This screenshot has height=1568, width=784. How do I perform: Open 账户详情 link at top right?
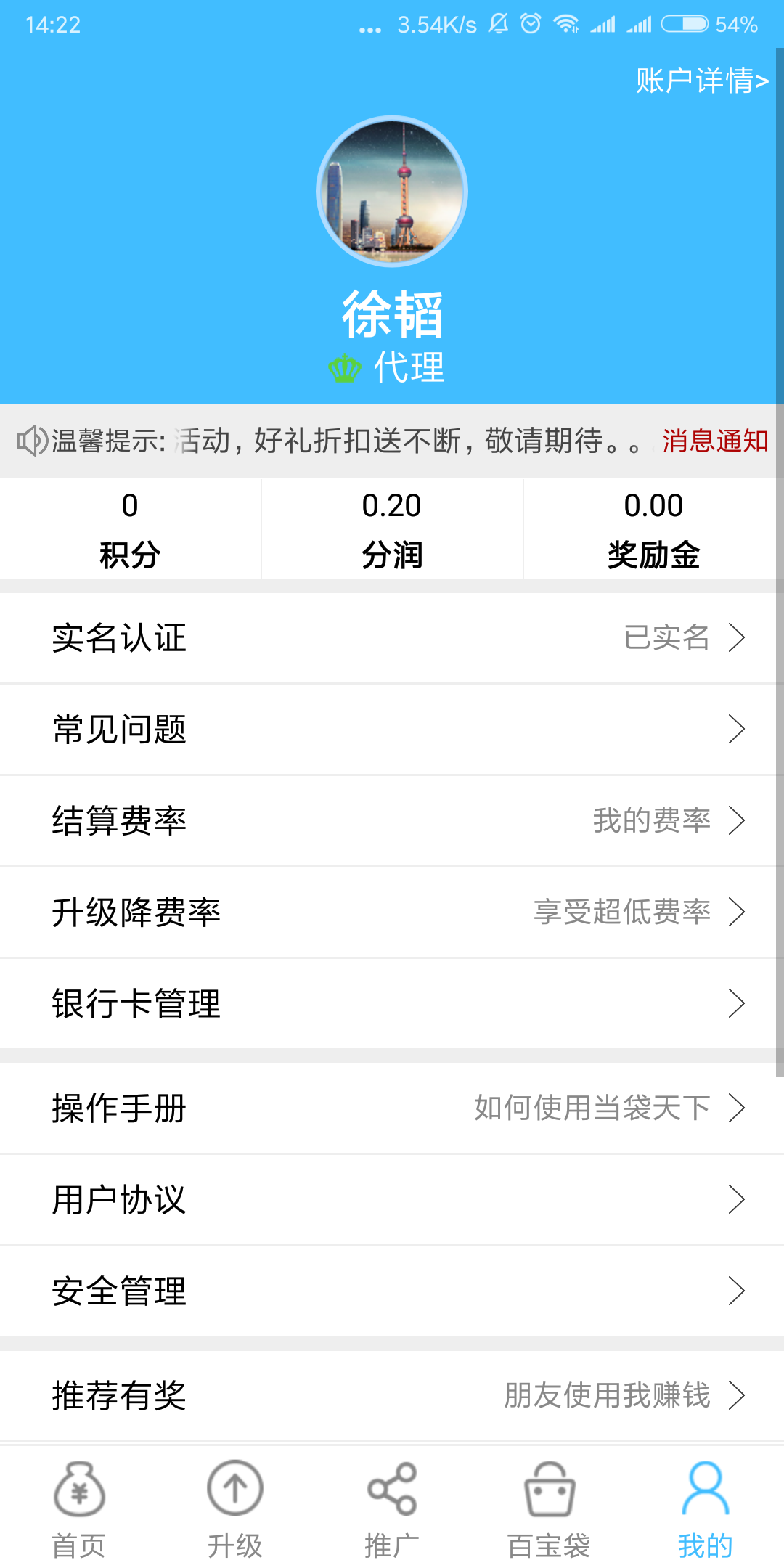(x=699, y=82)
